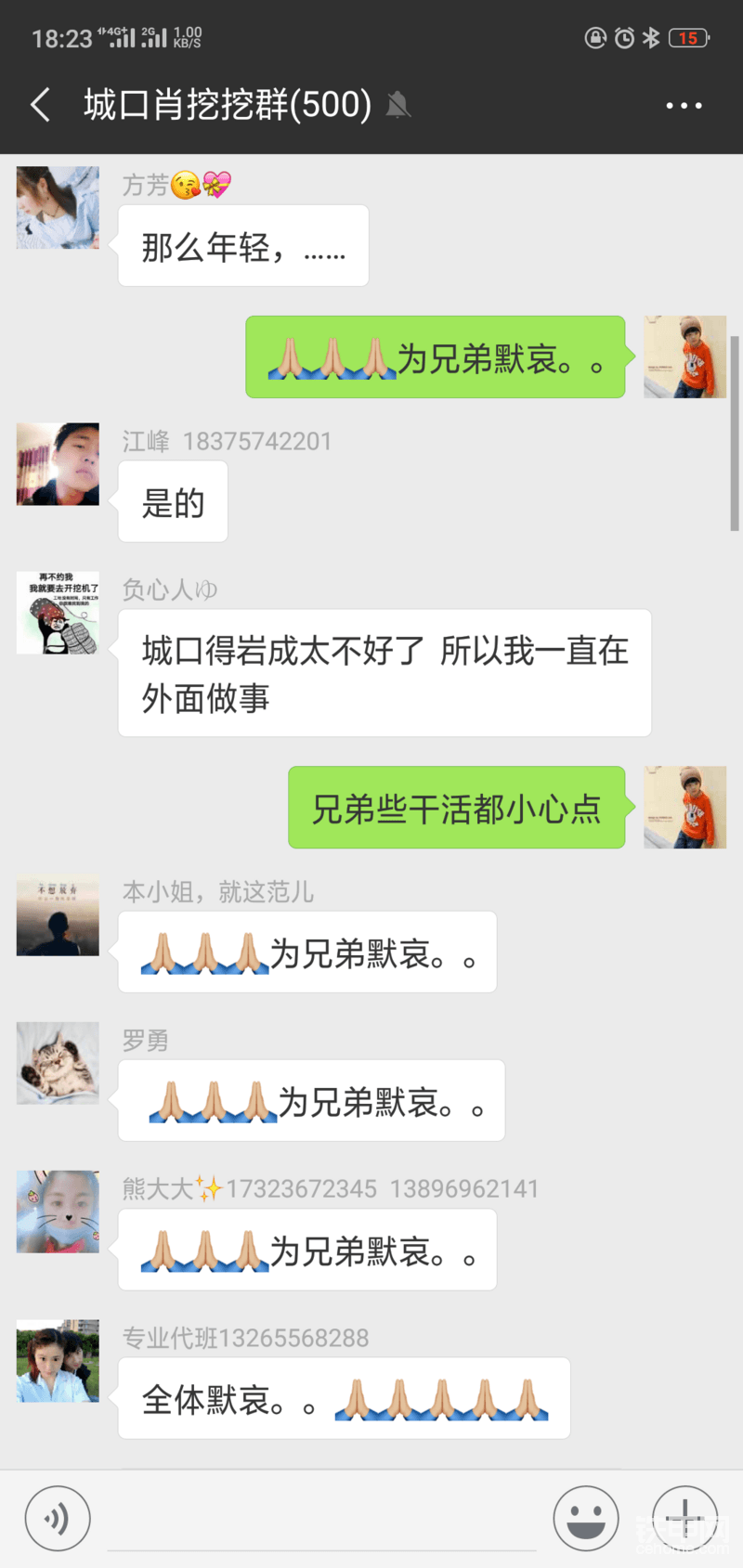Screen dimensions: 743x1568
Task: Open 方芳's profile avatar
Action: pyautogui.click(x=58, y=208)
